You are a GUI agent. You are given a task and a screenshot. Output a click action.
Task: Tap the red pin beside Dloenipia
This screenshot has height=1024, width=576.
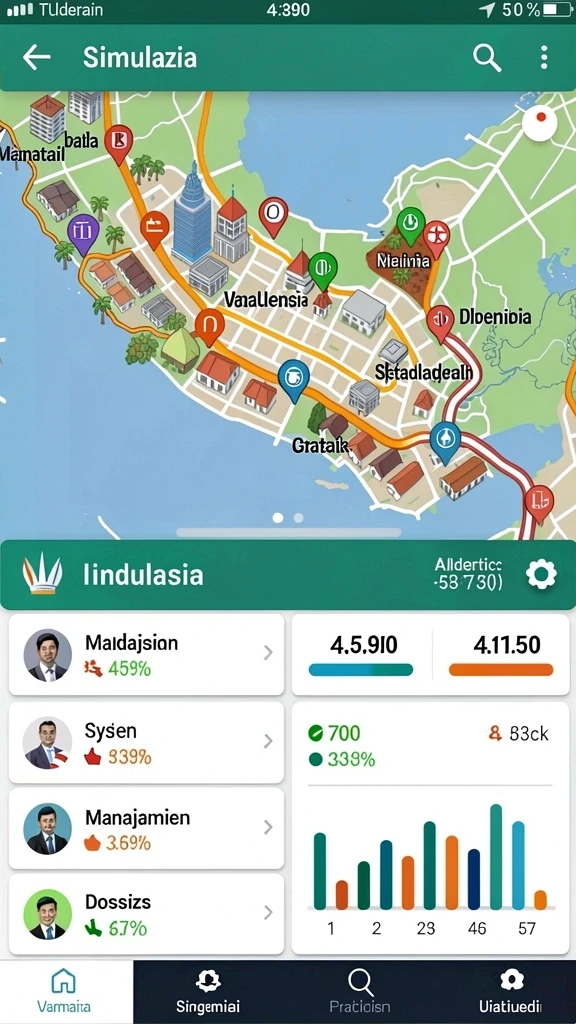(440, 322)
